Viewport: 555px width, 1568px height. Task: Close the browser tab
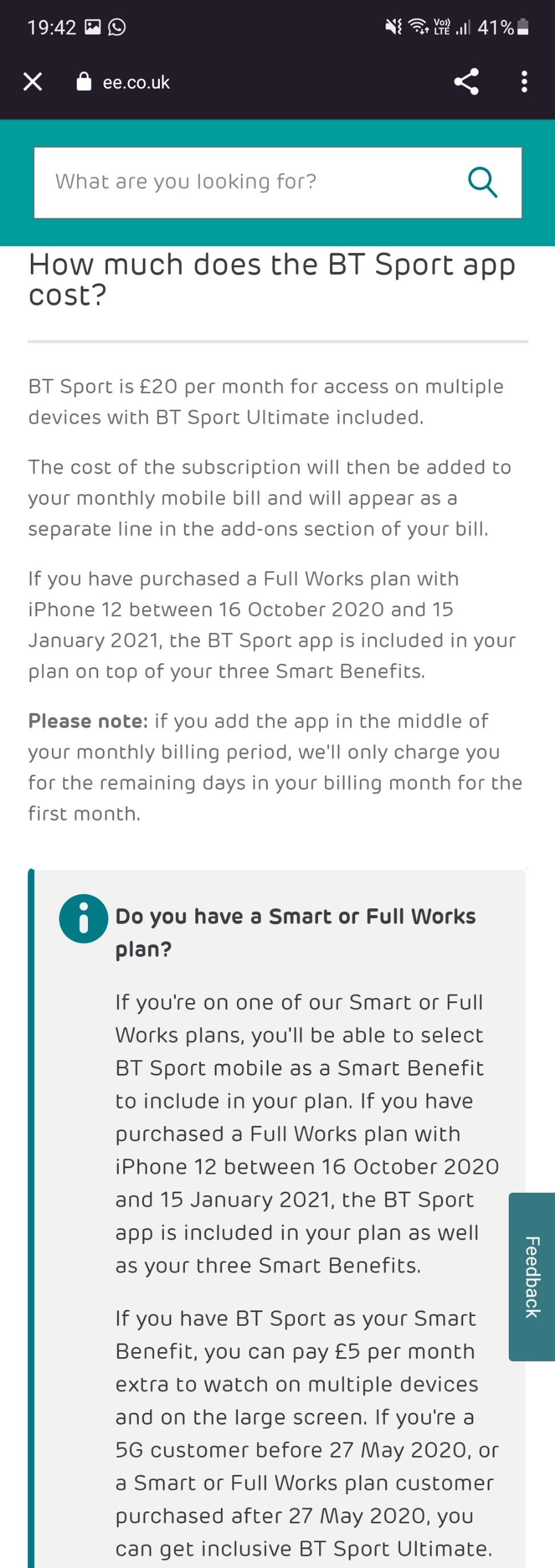point(33,82)
